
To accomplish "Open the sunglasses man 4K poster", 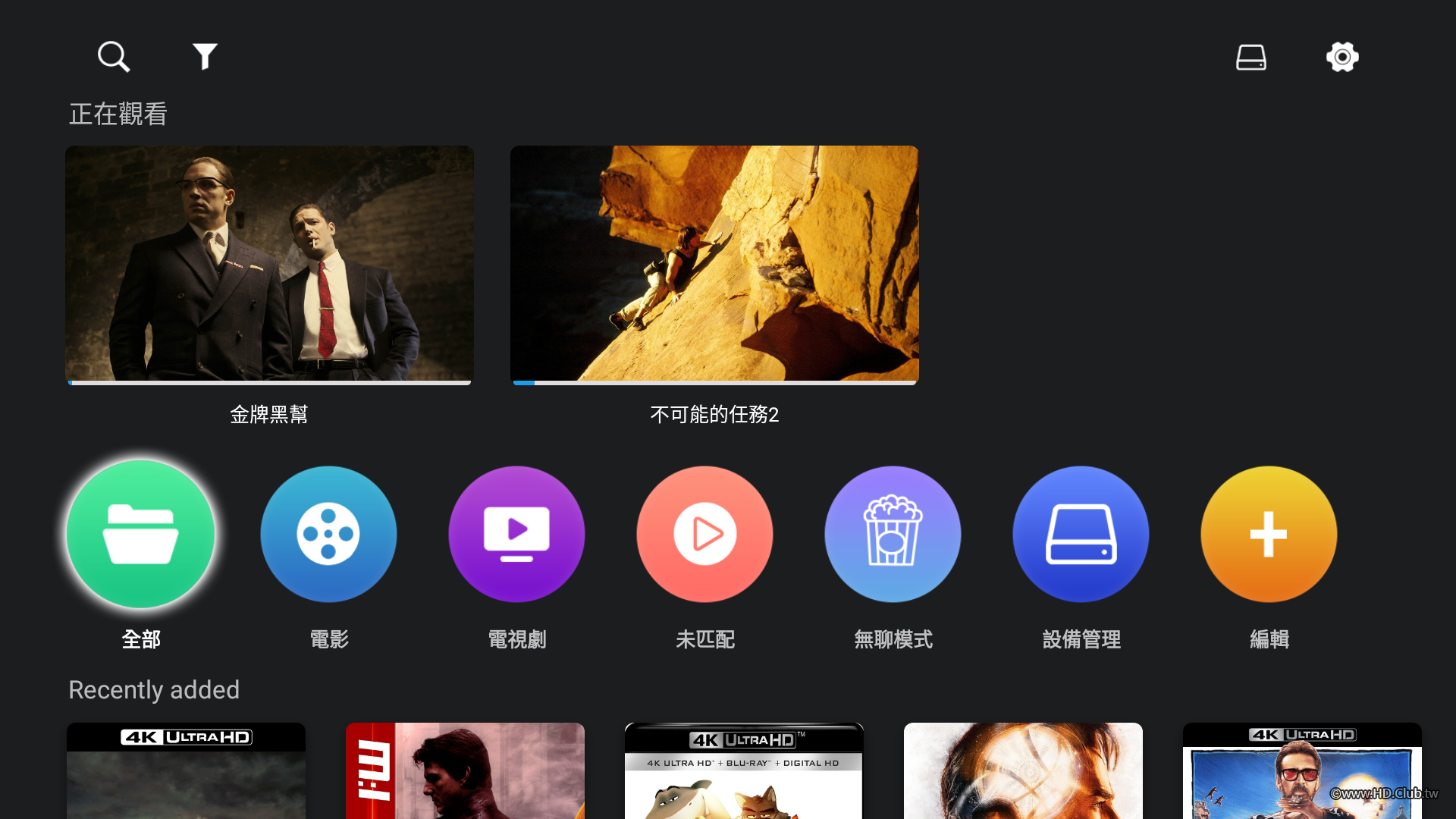I will pos(1302,770).
